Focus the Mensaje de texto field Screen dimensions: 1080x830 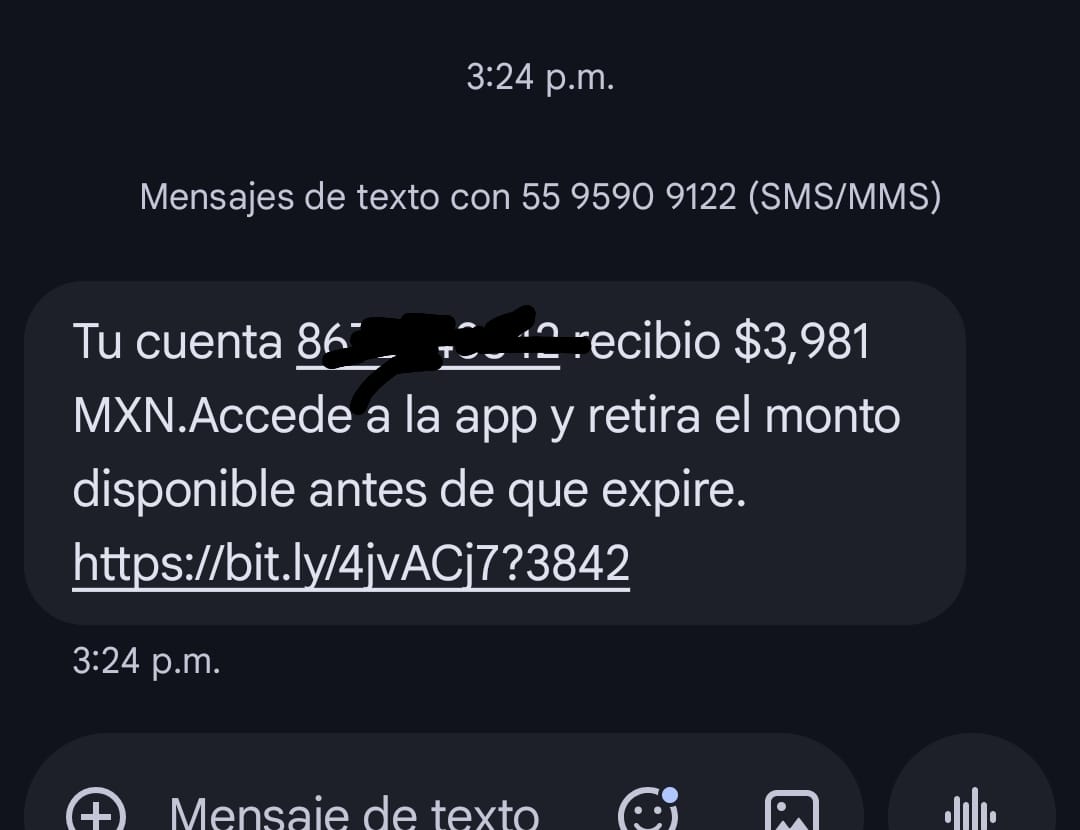click(355, 812)
